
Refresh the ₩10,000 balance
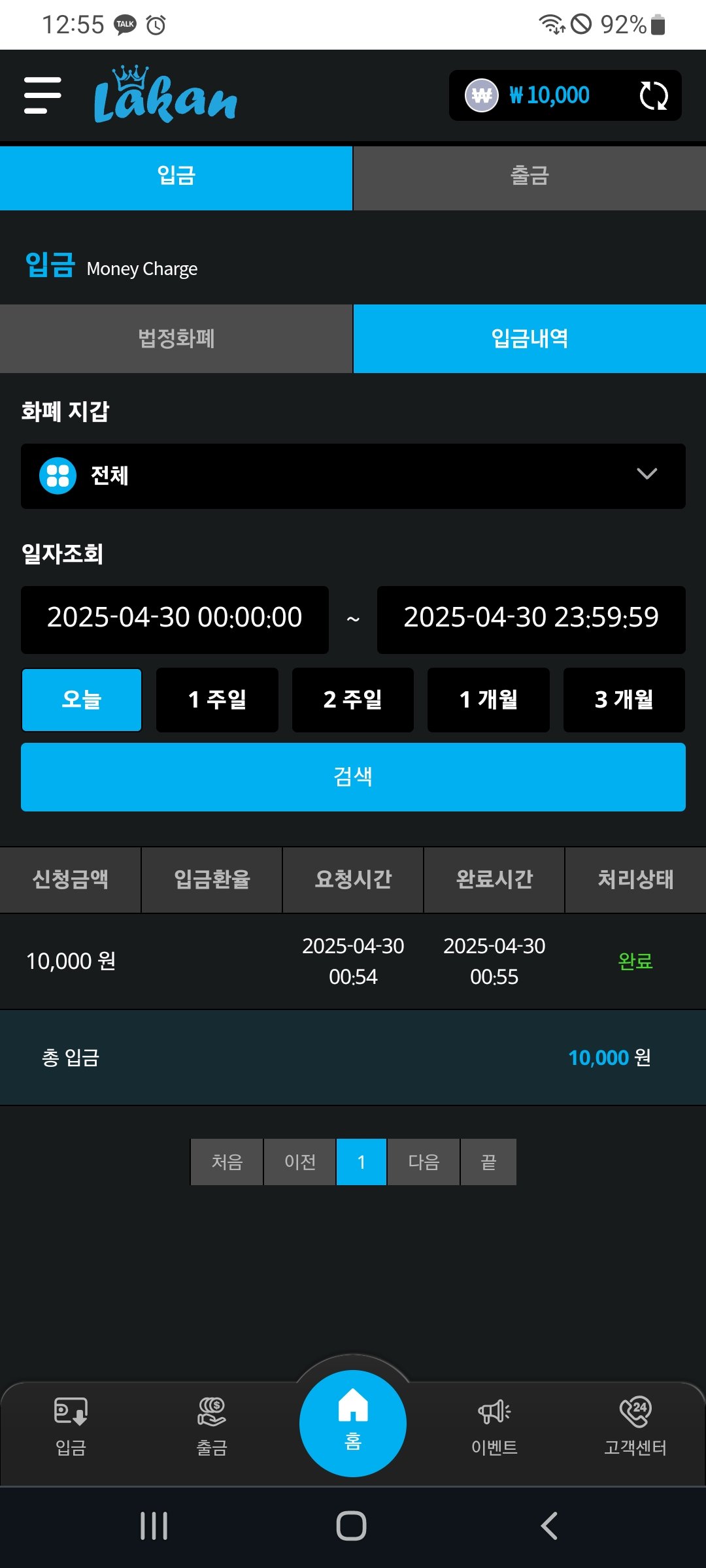pos(653,96)
